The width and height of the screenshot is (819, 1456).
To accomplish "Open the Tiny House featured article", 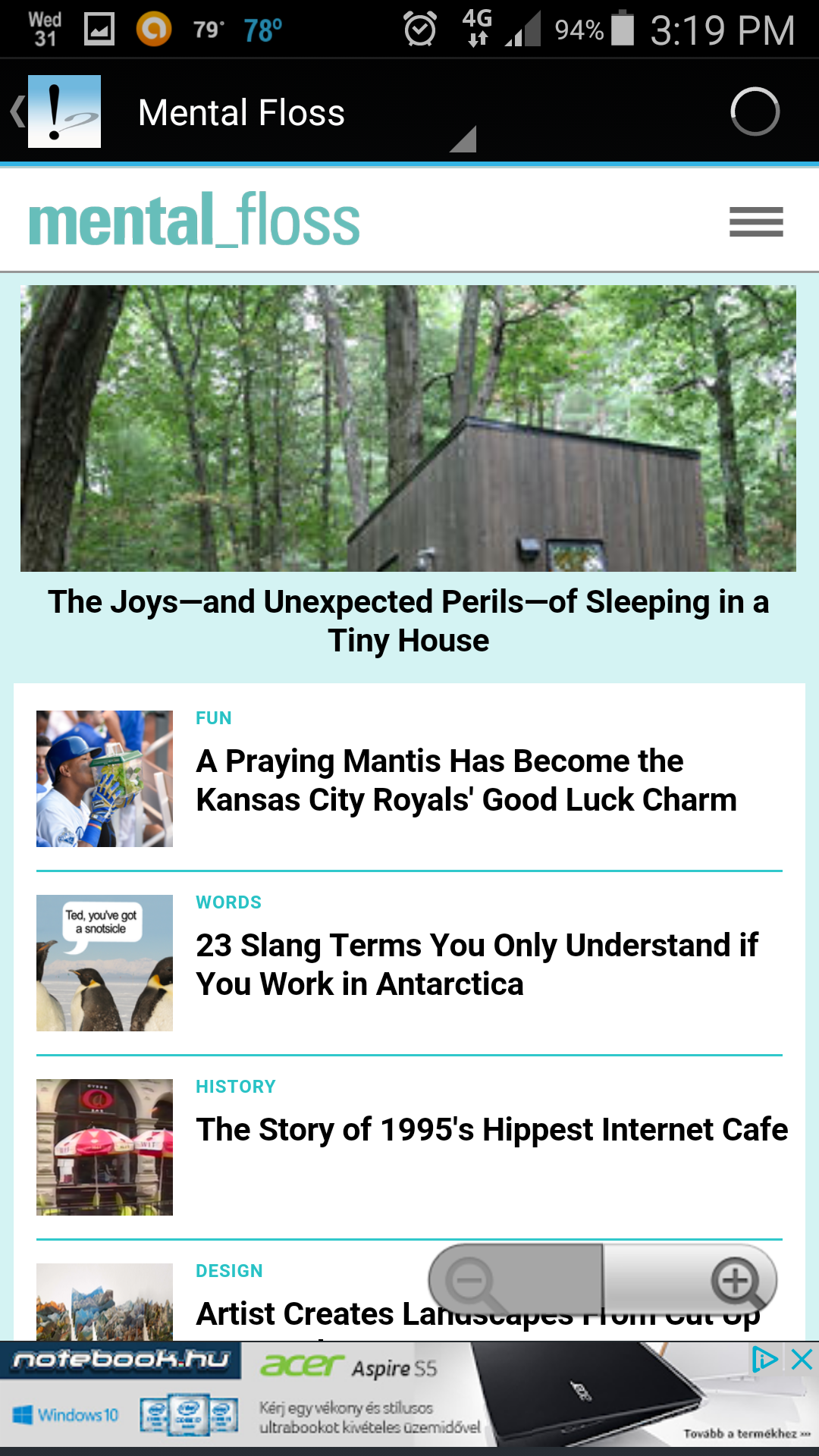I will (408, 620).
